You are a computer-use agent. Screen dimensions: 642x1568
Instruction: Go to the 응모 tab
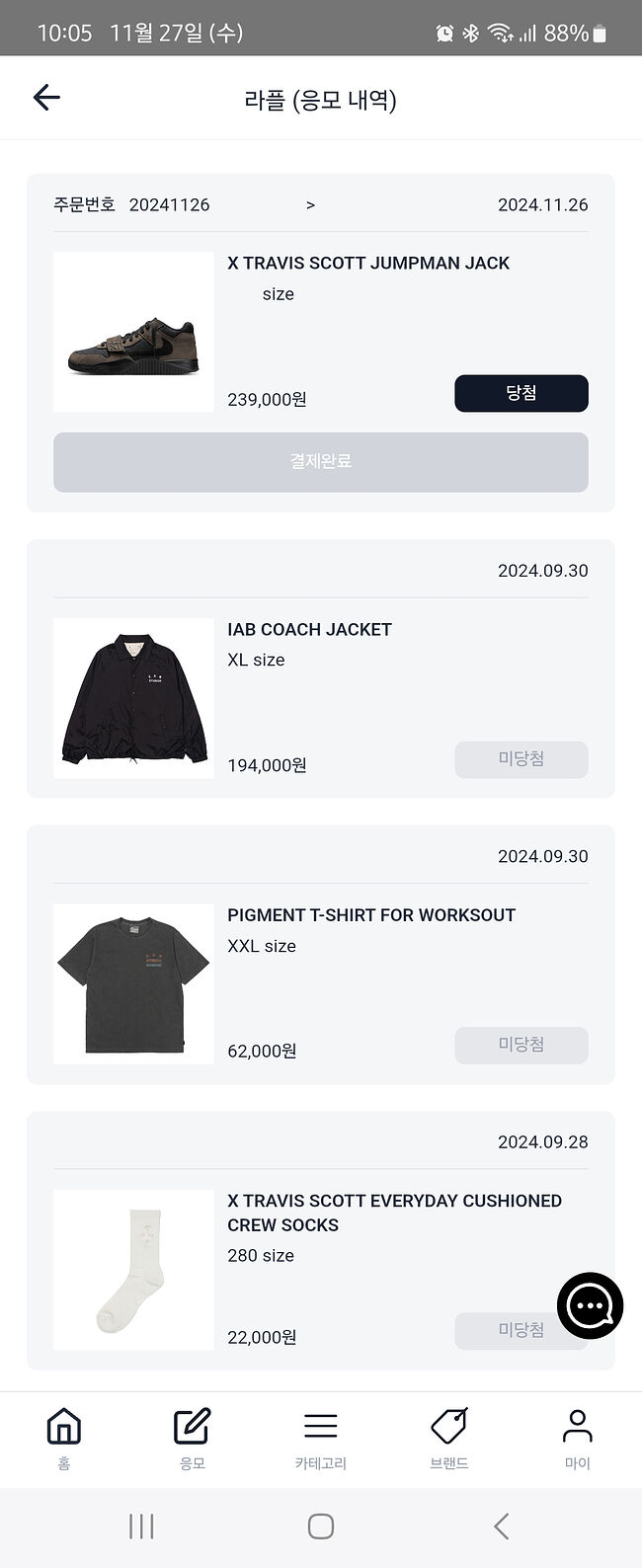point(193,1439)
